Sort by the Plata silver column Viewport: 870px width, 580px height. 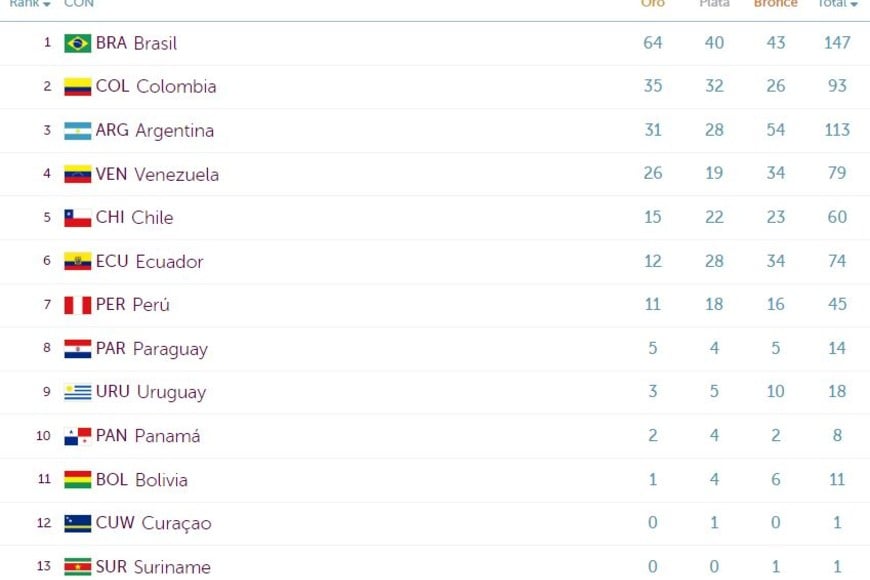(x=714, y=4)
